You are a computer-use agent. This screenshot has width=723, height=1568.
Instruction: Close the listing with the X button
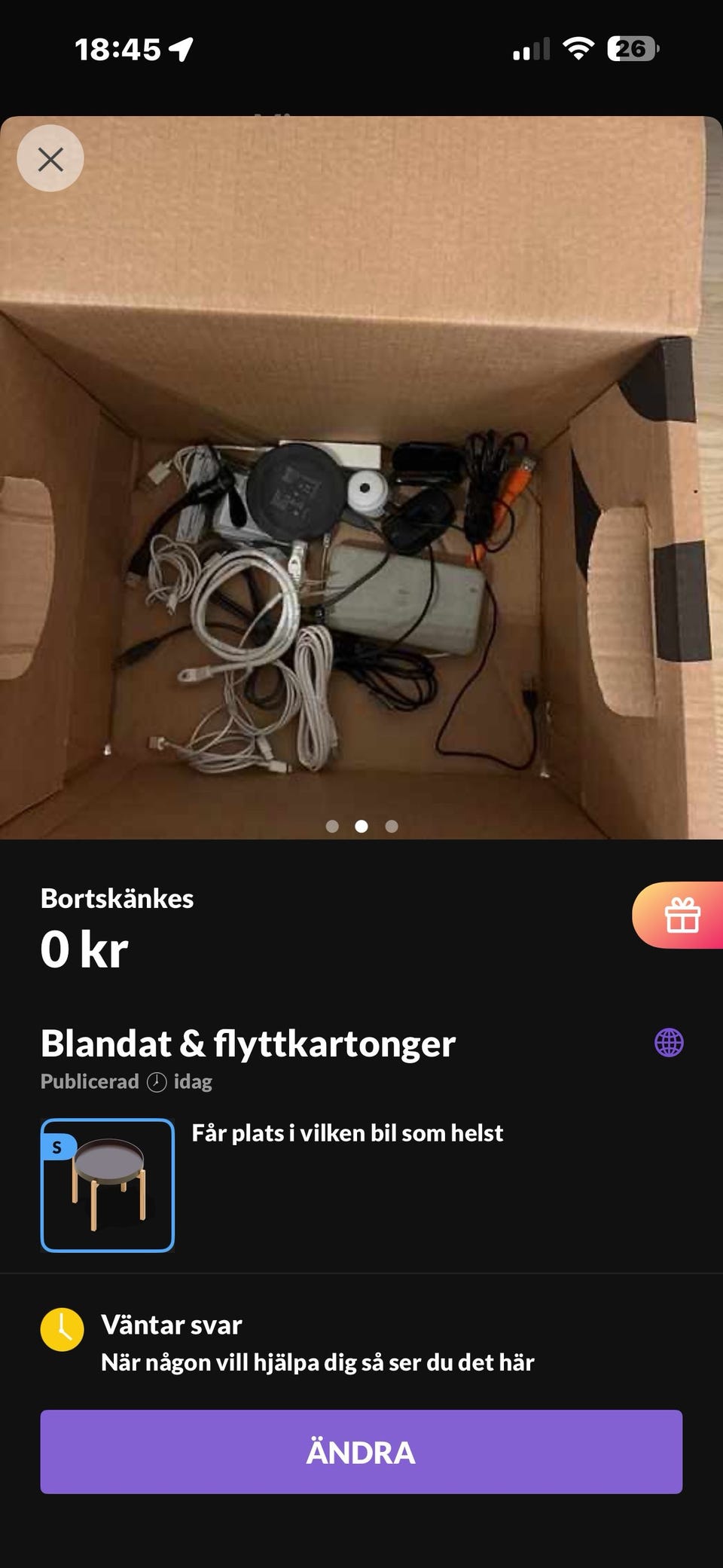[50, 159]
